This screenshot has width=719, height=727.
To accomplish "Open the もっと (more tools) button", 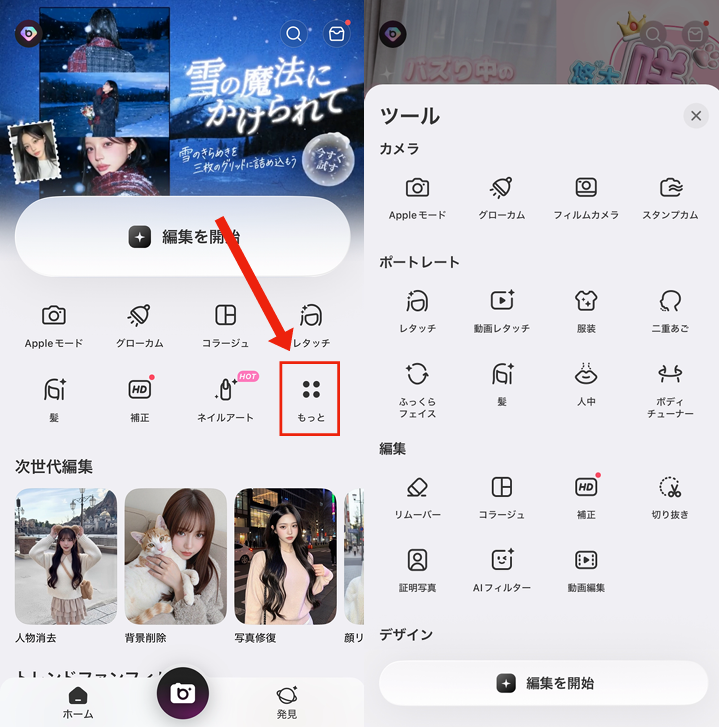I will tap(311, 398).
